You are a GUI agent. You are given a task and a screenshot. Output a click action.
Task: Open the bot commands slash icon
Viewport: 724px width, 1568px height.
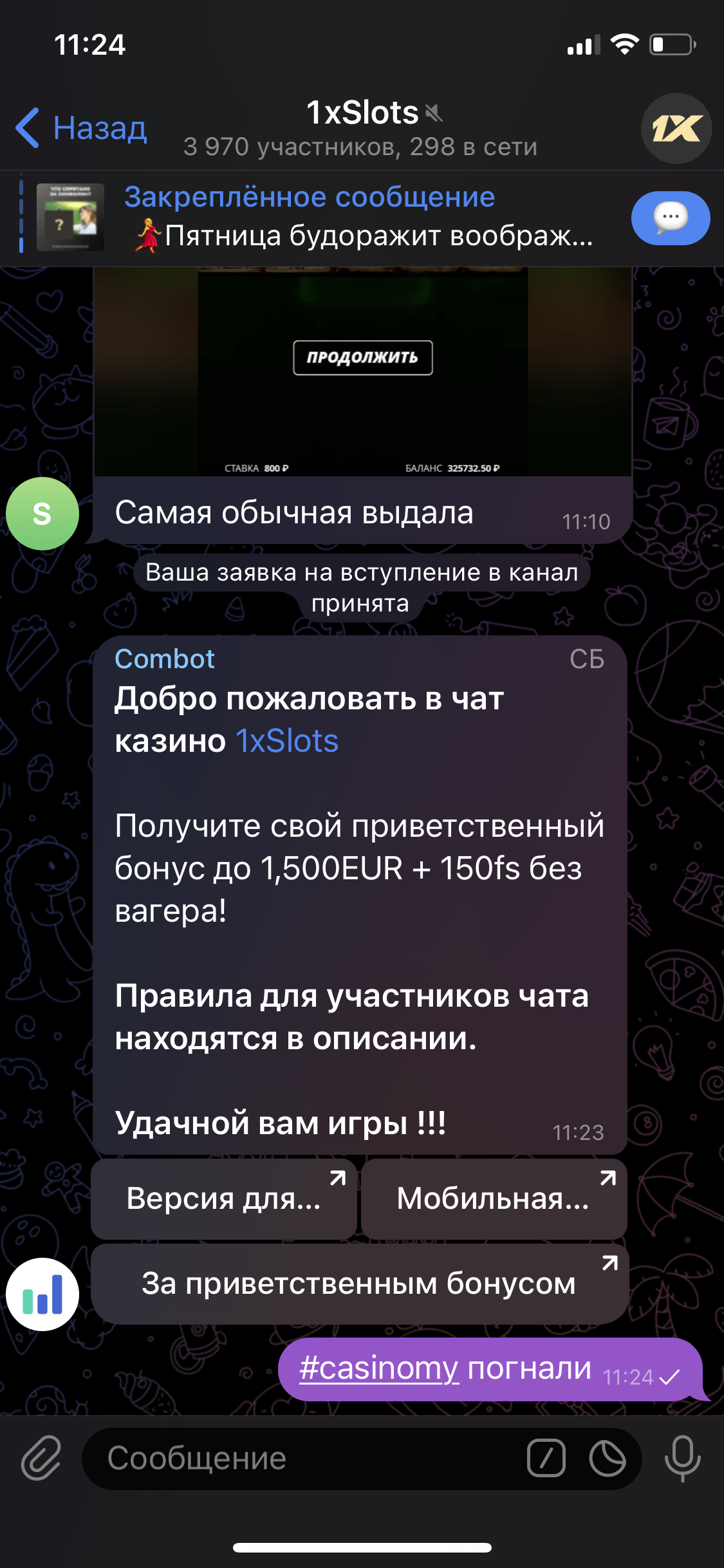click(546, 1458)
